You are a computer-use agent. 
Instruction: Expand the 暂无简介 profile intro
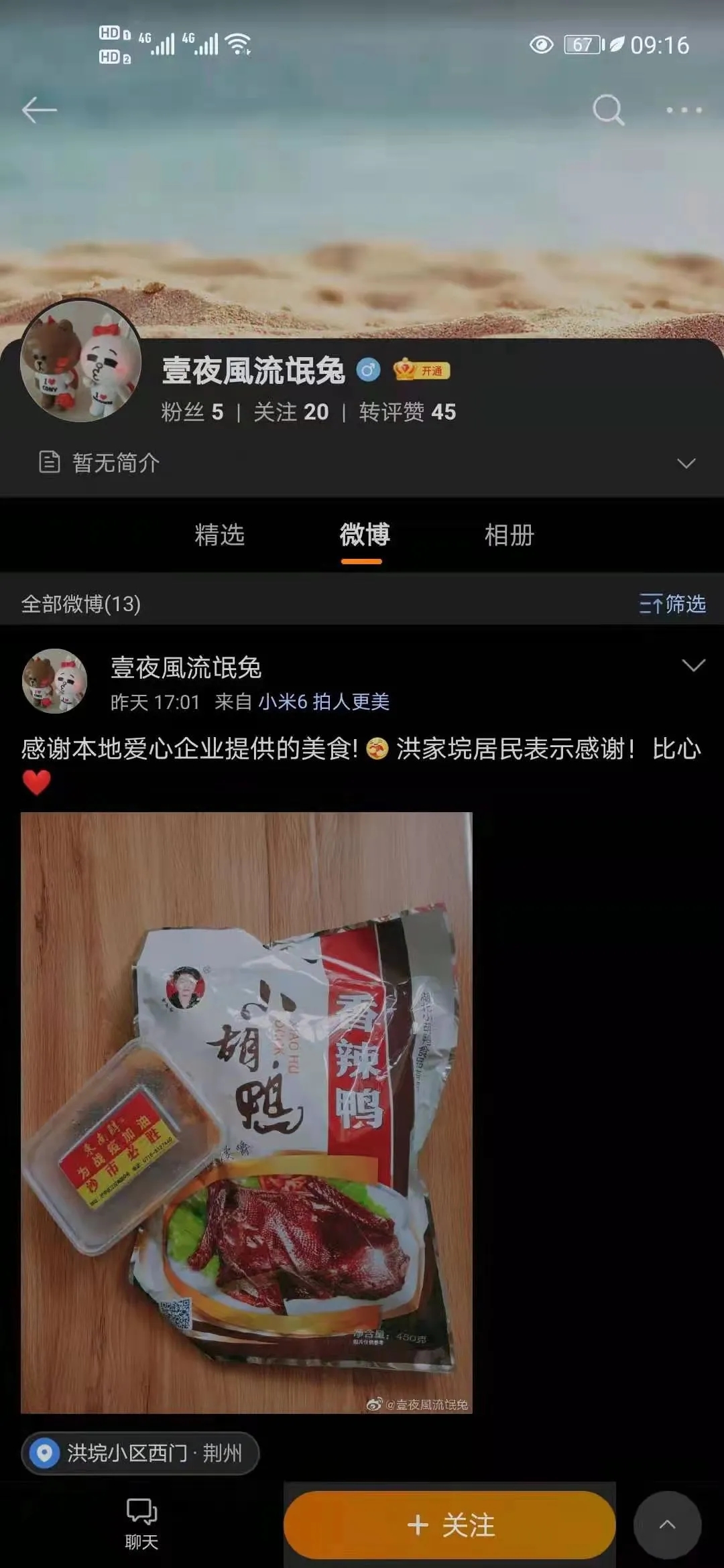[686, 463]
